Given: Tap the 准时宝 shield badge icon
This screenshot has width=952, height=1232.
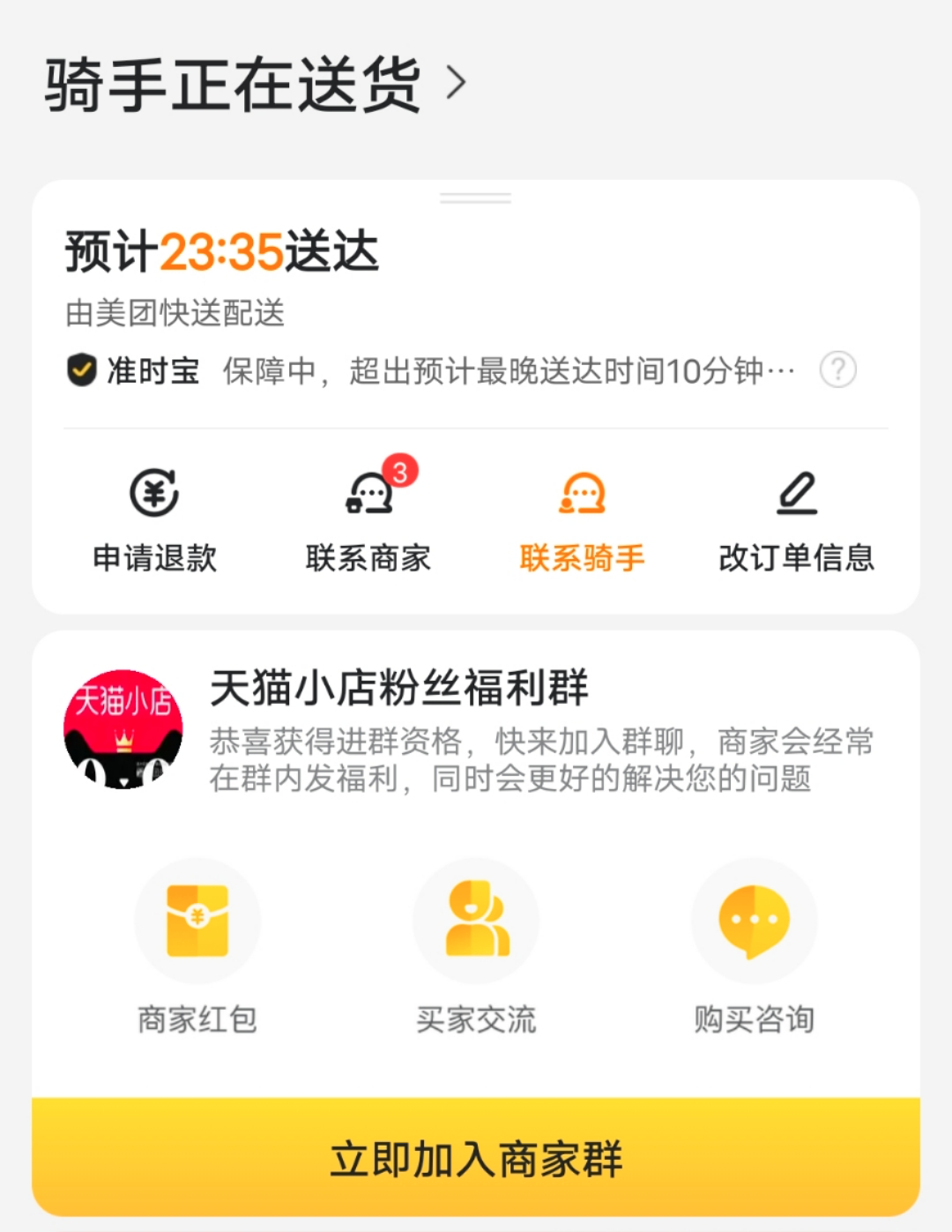Looking at the screenshot, I should click(x=81, y=370).
